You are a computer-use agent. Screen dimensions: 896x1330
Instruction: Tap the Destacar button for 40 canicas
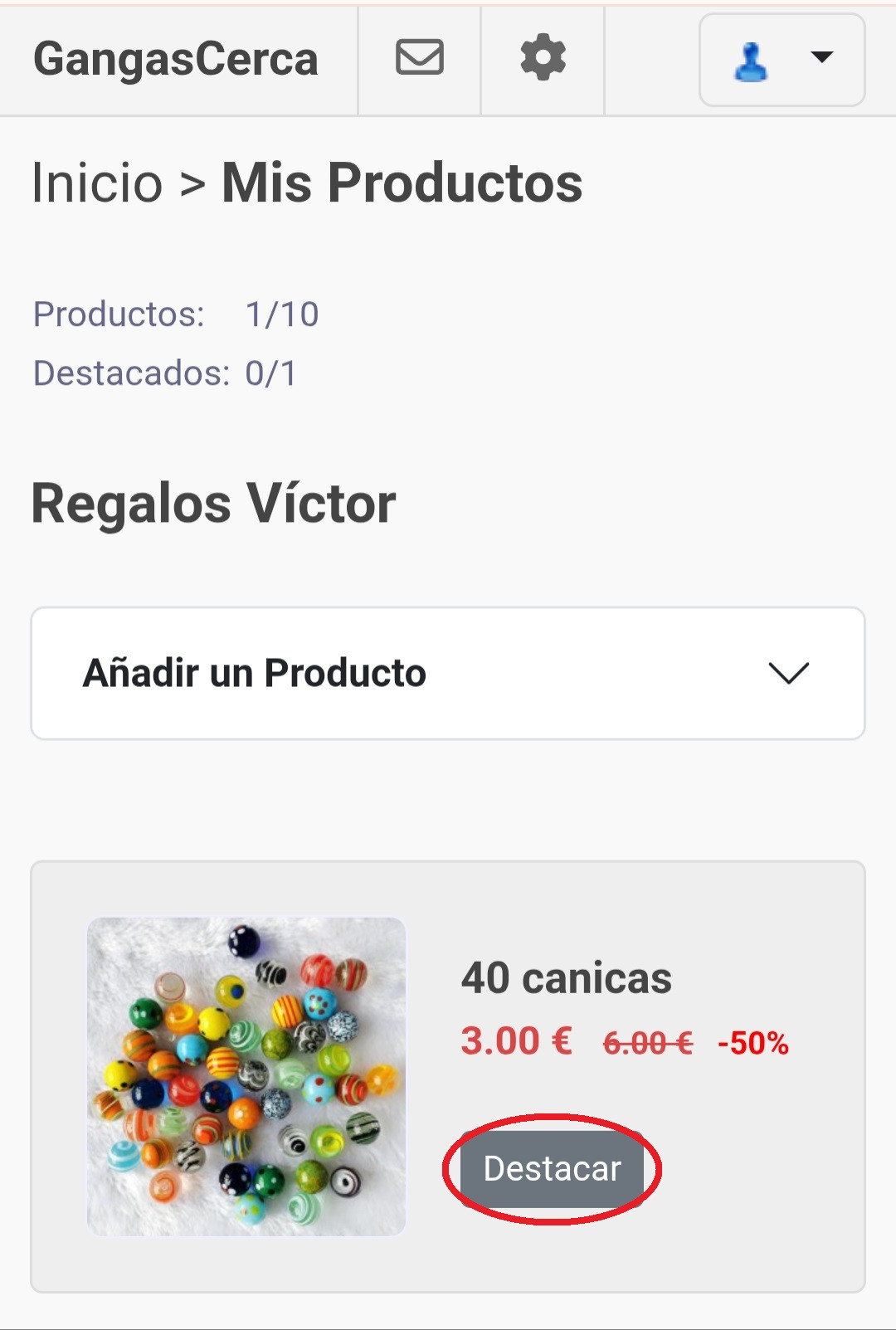tap(552, 1168)
